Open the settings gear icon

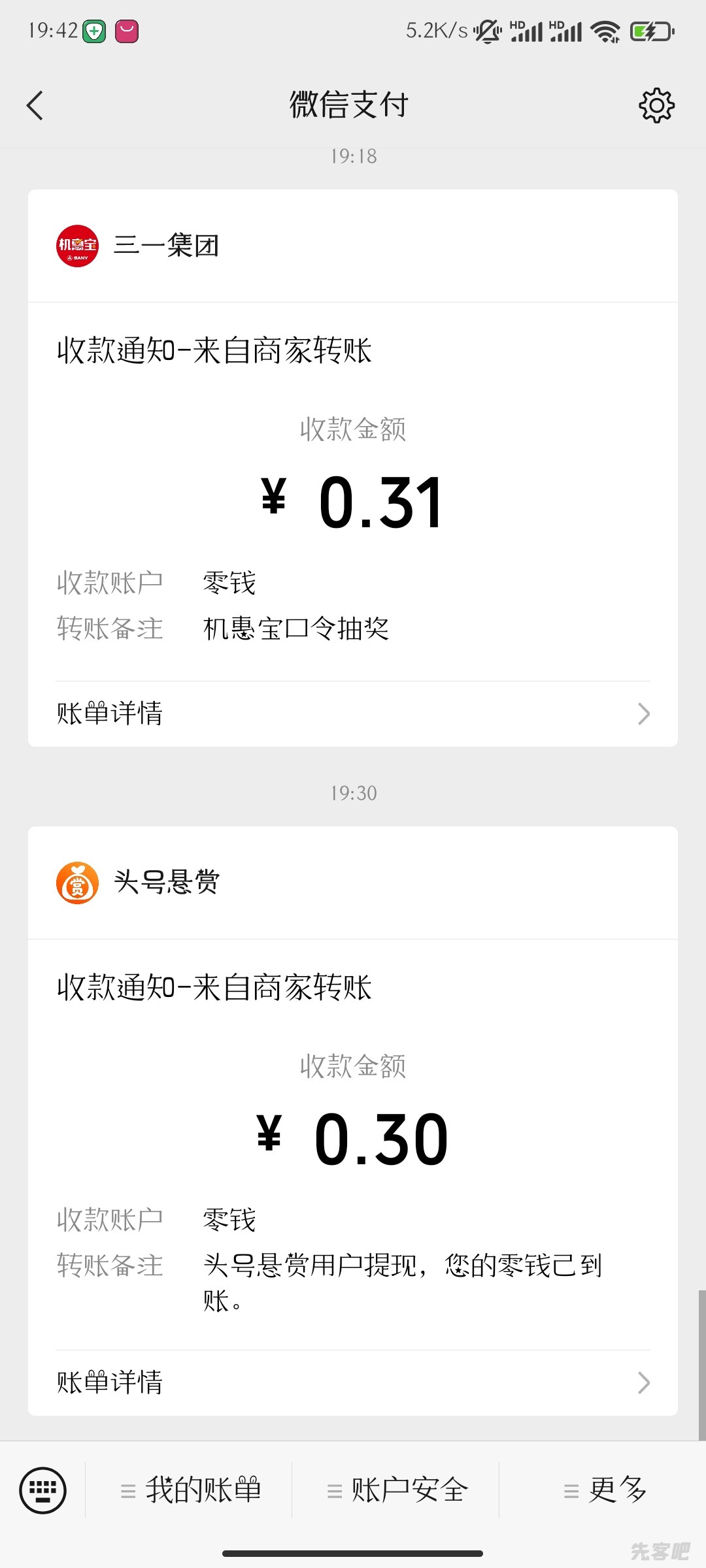tap(656, 106)
